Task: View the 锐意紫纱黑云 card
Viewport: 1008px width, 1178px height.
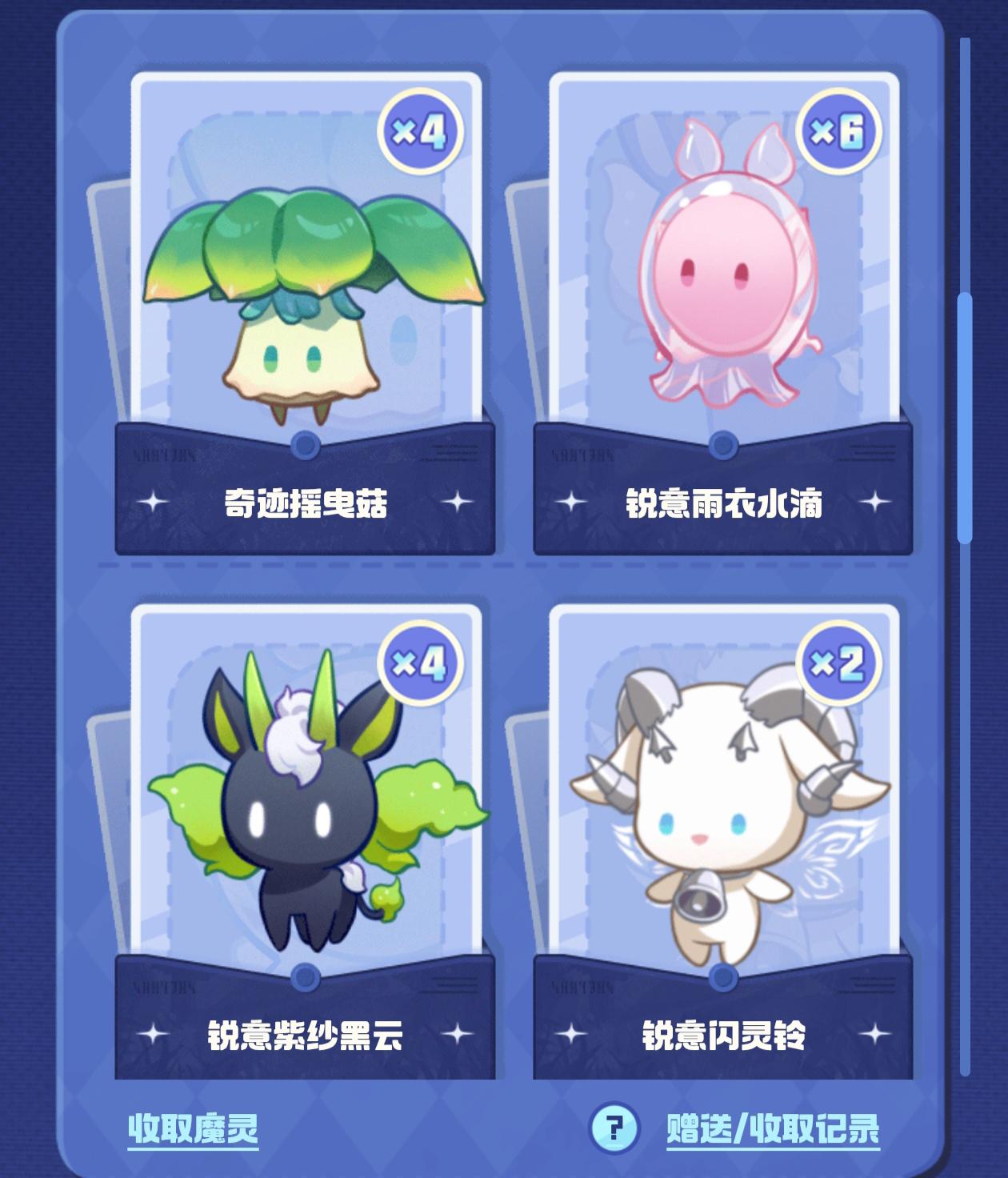Action: pyautogui.click(x=306, y=840)
